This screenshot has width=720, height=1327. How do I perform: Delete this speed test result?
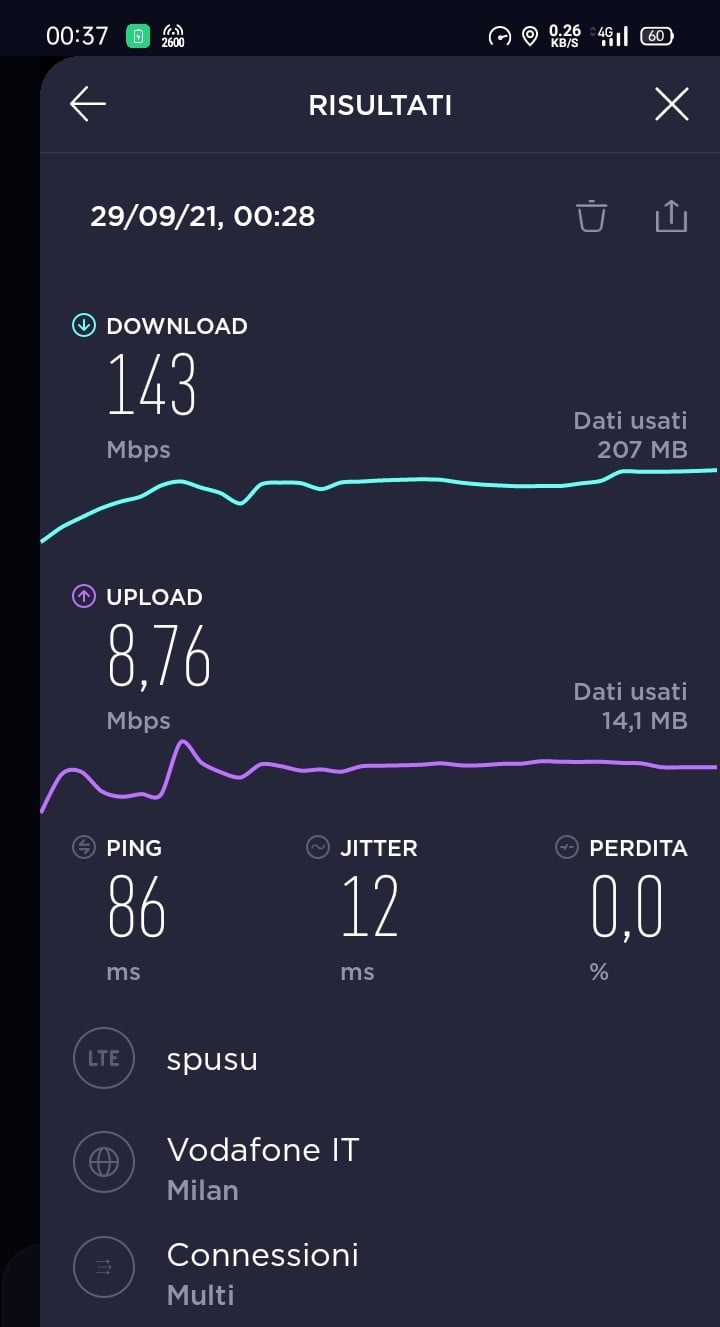(x=592, y=216)
